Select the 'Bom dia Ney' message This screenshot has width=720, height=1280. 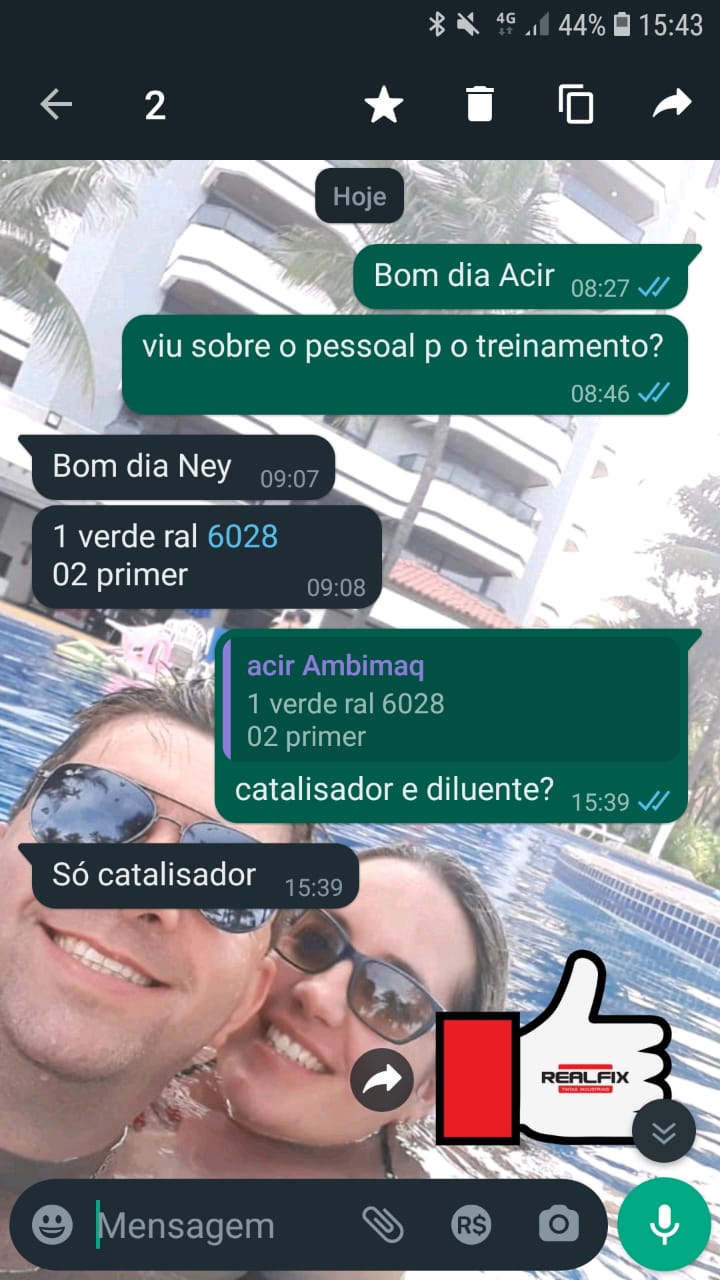click(x=143, y=466)
